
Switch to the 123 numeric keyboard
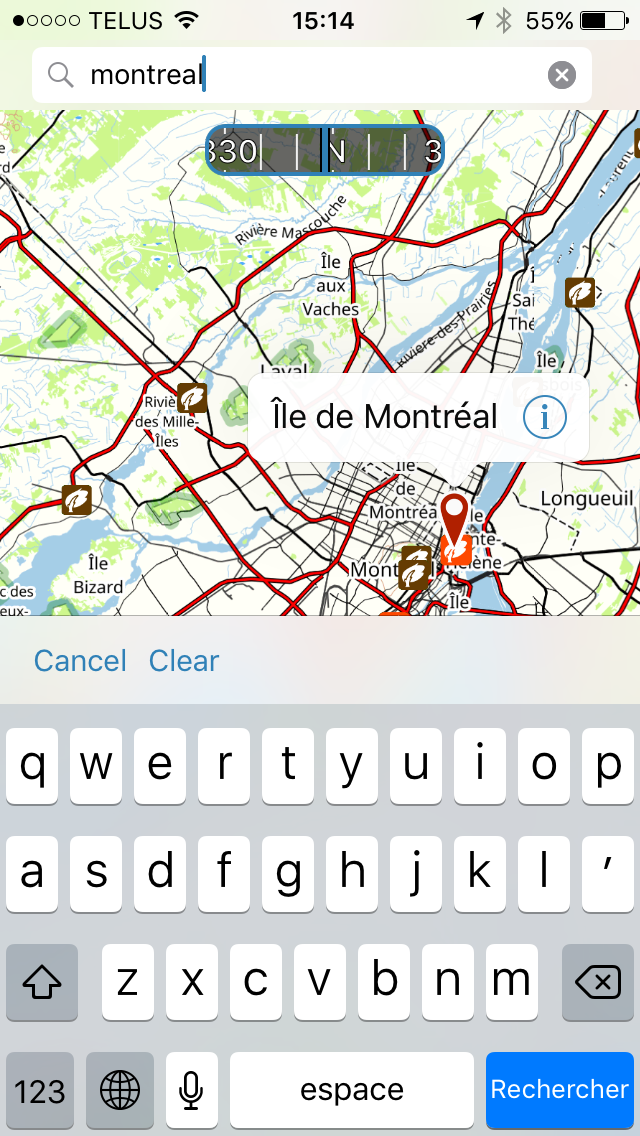click(40, 1090)
